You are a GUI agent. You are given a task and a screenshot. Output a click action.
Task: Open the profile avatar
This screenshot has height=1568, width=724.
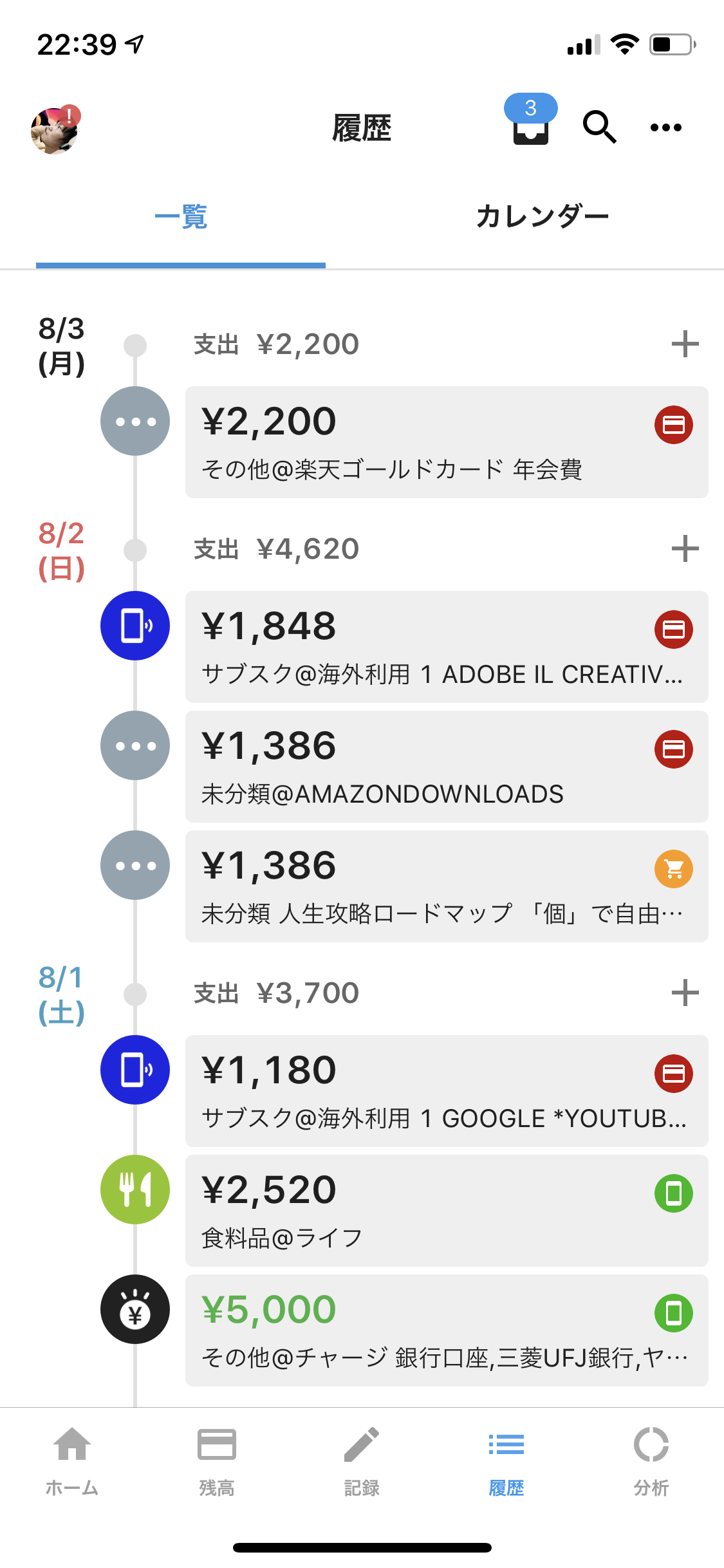point(55,130)
